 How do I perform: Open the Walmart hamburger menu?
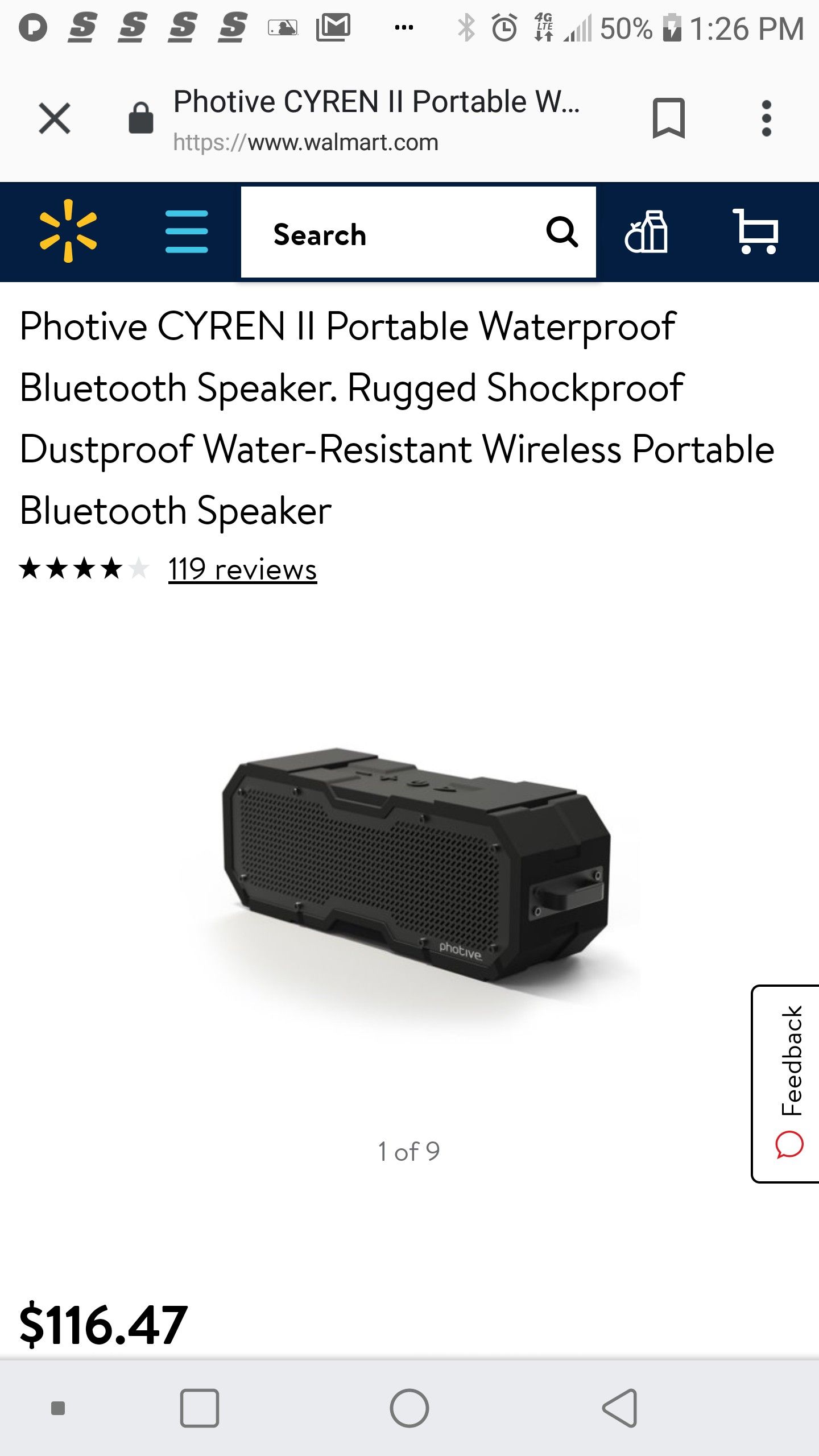tap(187, 231)
